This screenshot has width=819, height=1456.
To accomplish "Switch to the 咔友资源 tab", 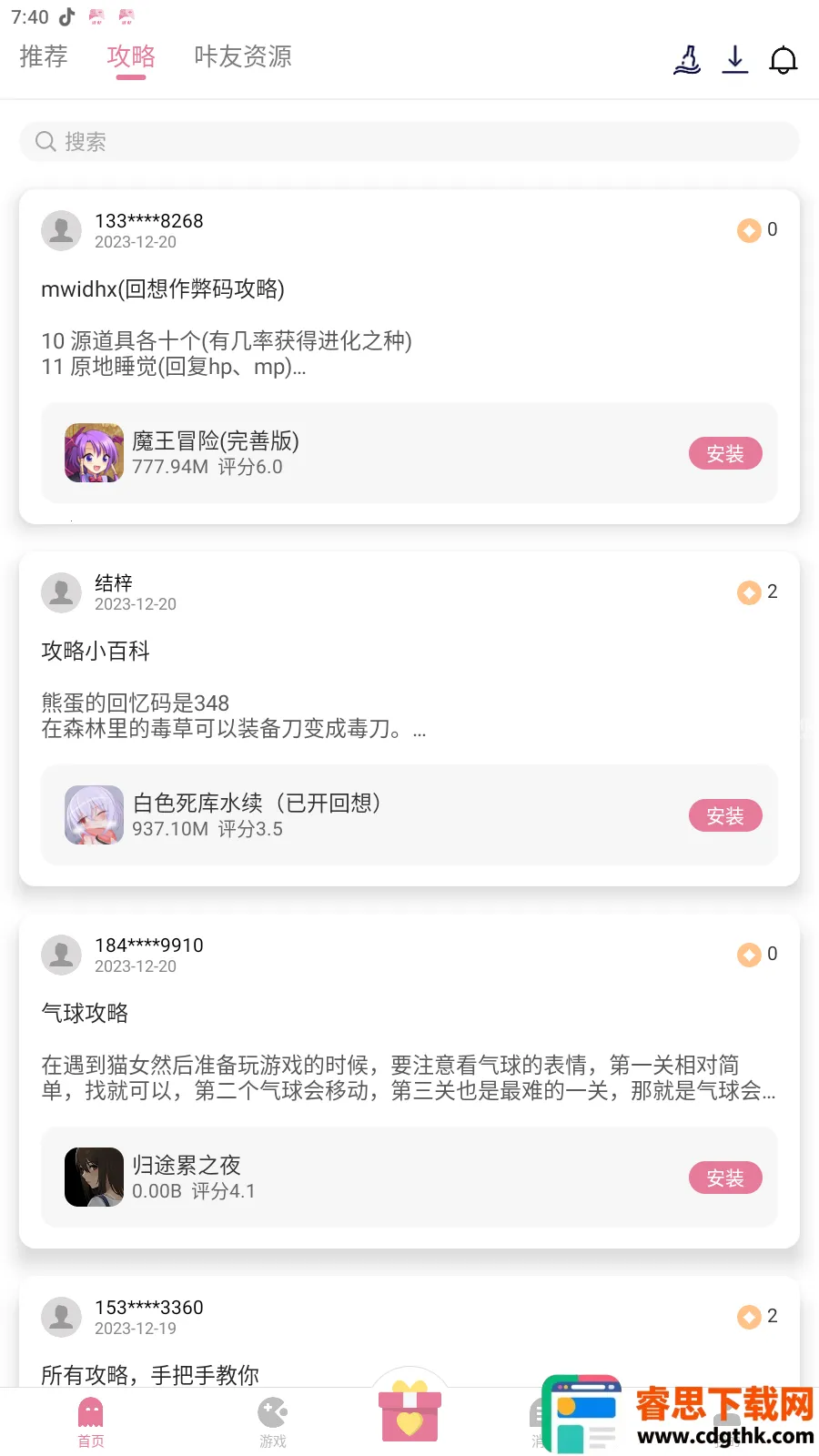I will [x=243, y=56].
